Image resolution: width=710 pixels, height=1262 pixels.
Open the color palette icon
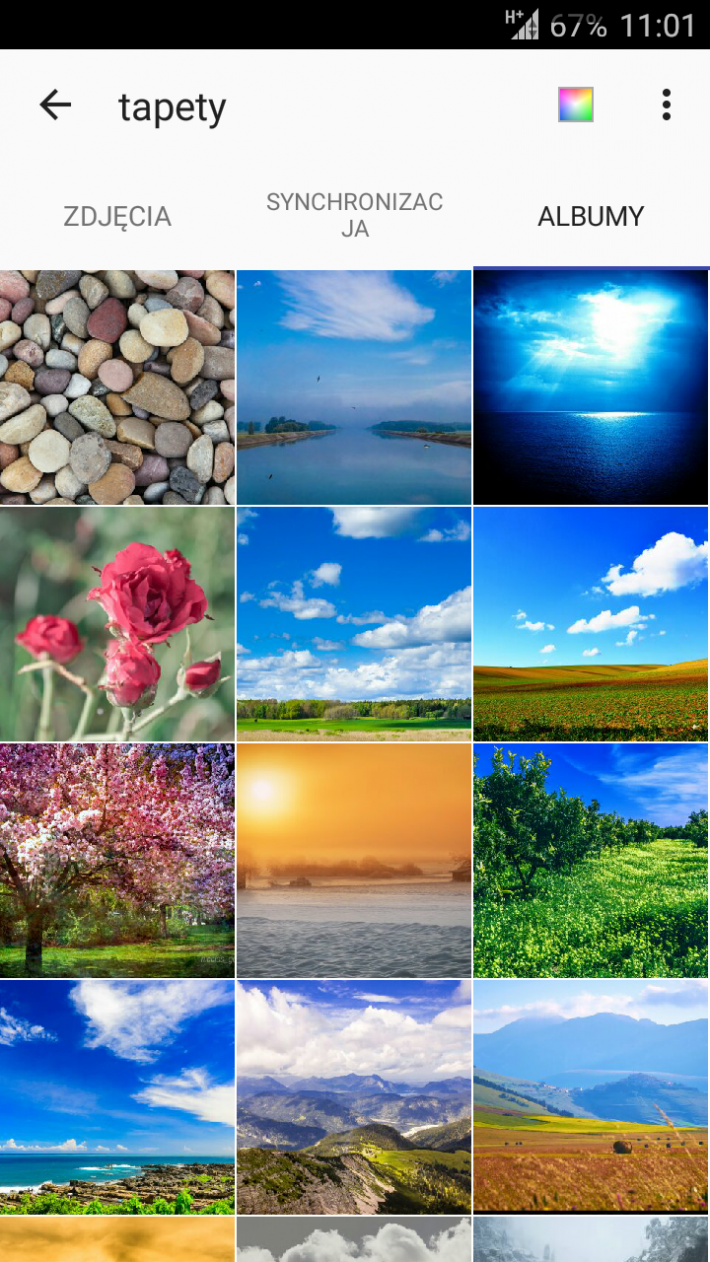[x=575, y=105]
